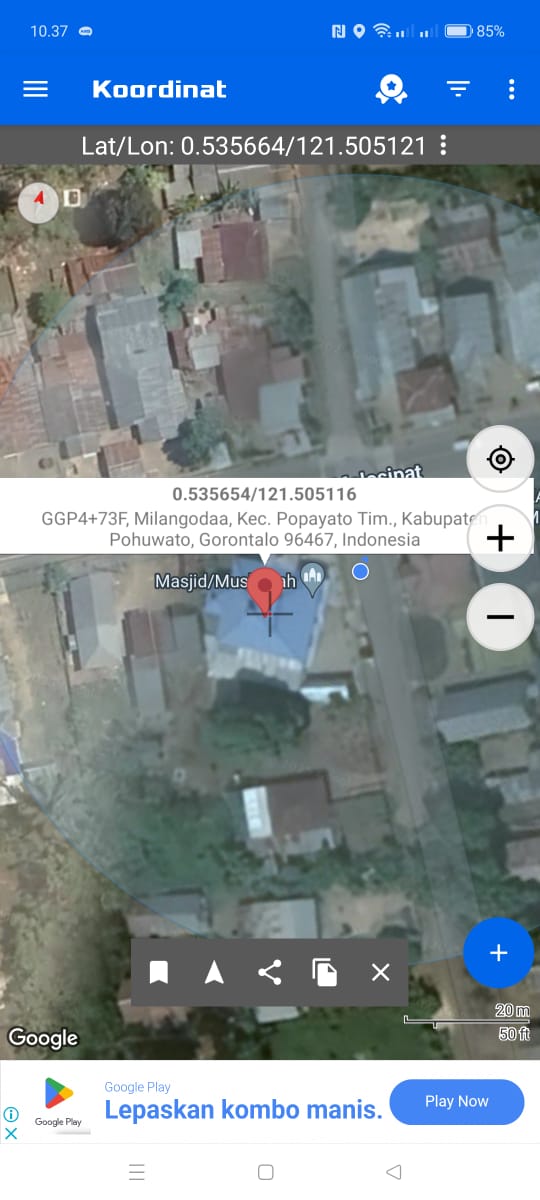The width and height of the screenshot is (540, 1200).
Task: Open the filter lines icon
Action: click(x=458, y=89)
